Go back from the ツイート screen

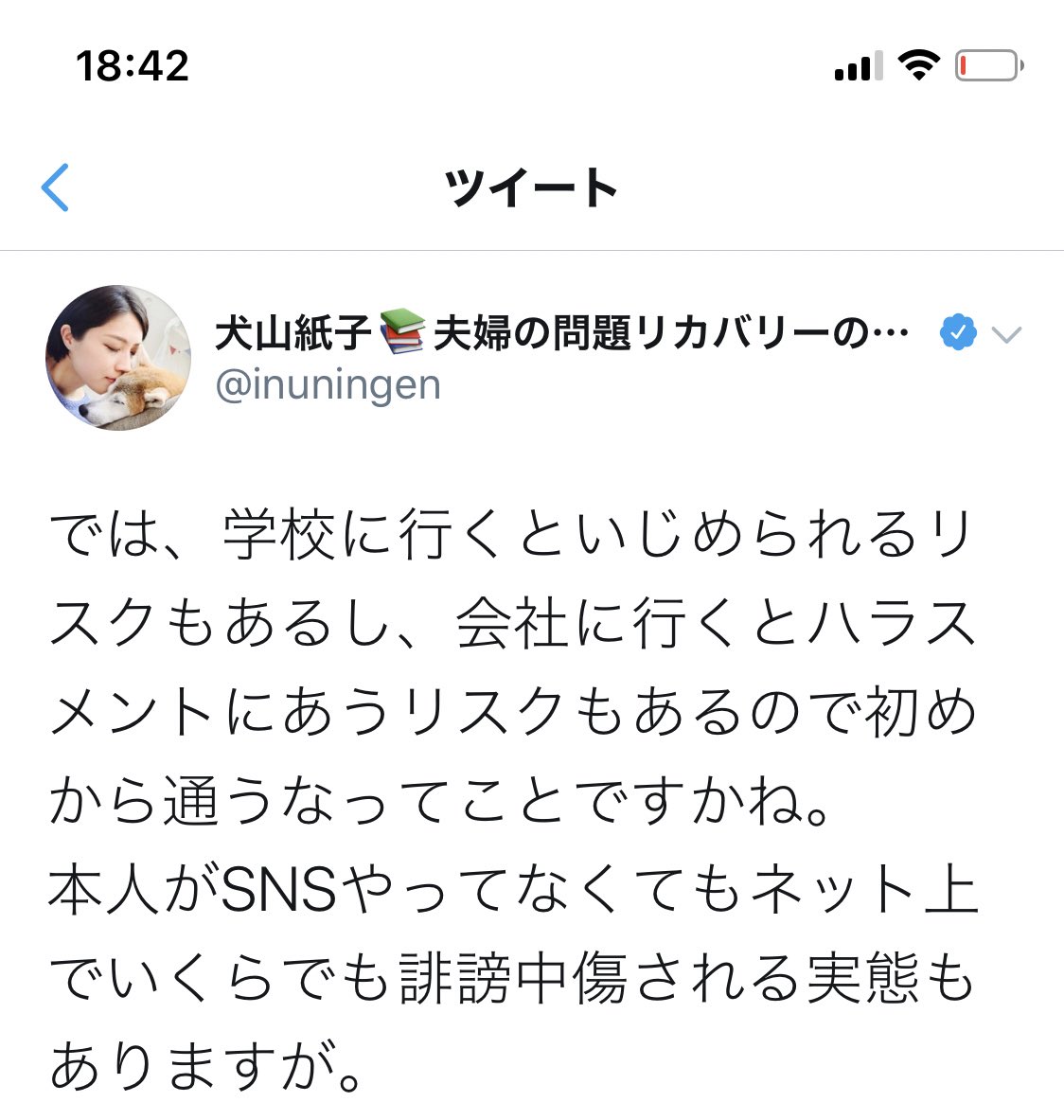(x=56, y=187)
